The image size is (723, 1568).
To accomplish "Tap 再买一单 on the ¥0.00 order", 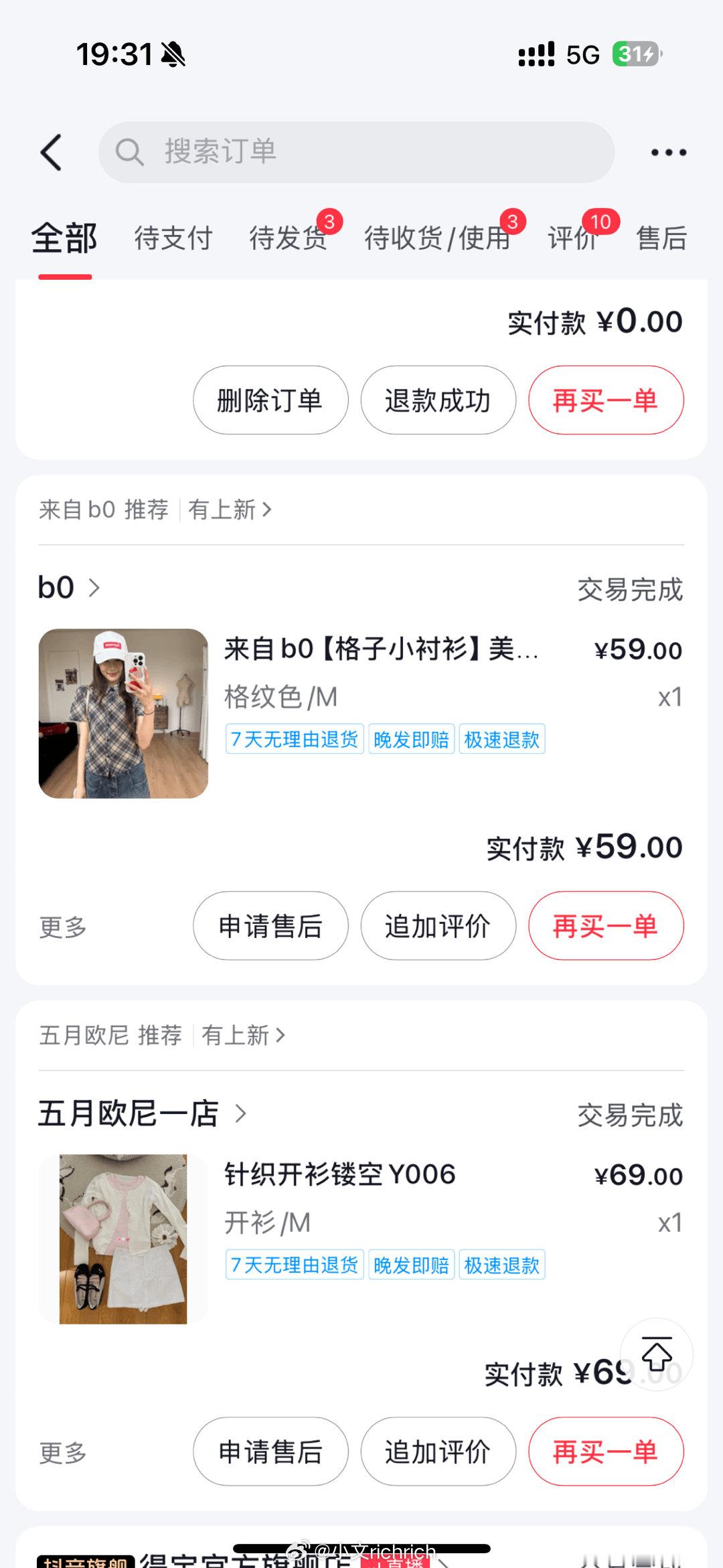I will 605,400.
